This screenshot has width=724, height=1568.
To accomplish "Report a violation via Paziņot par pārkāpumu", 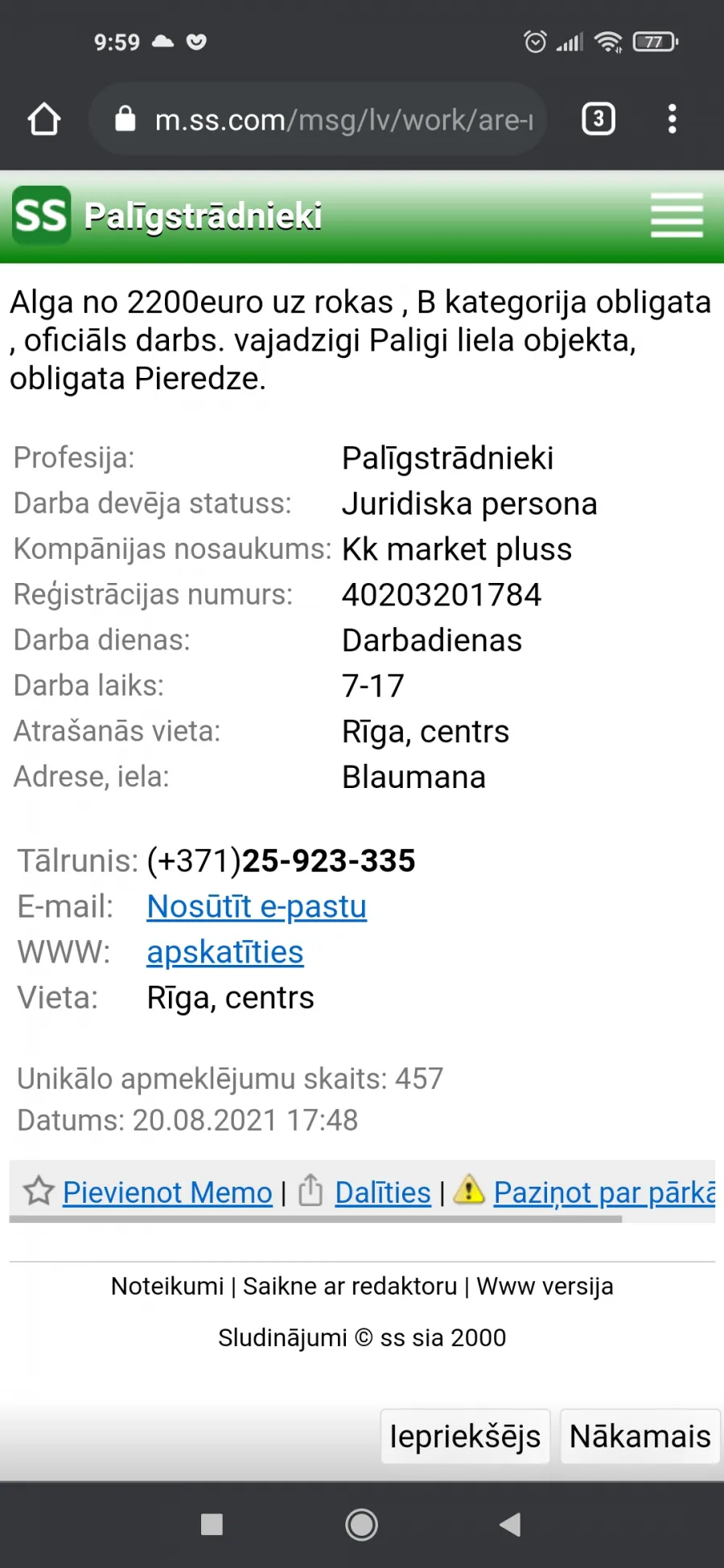I will click(604, 1192).
